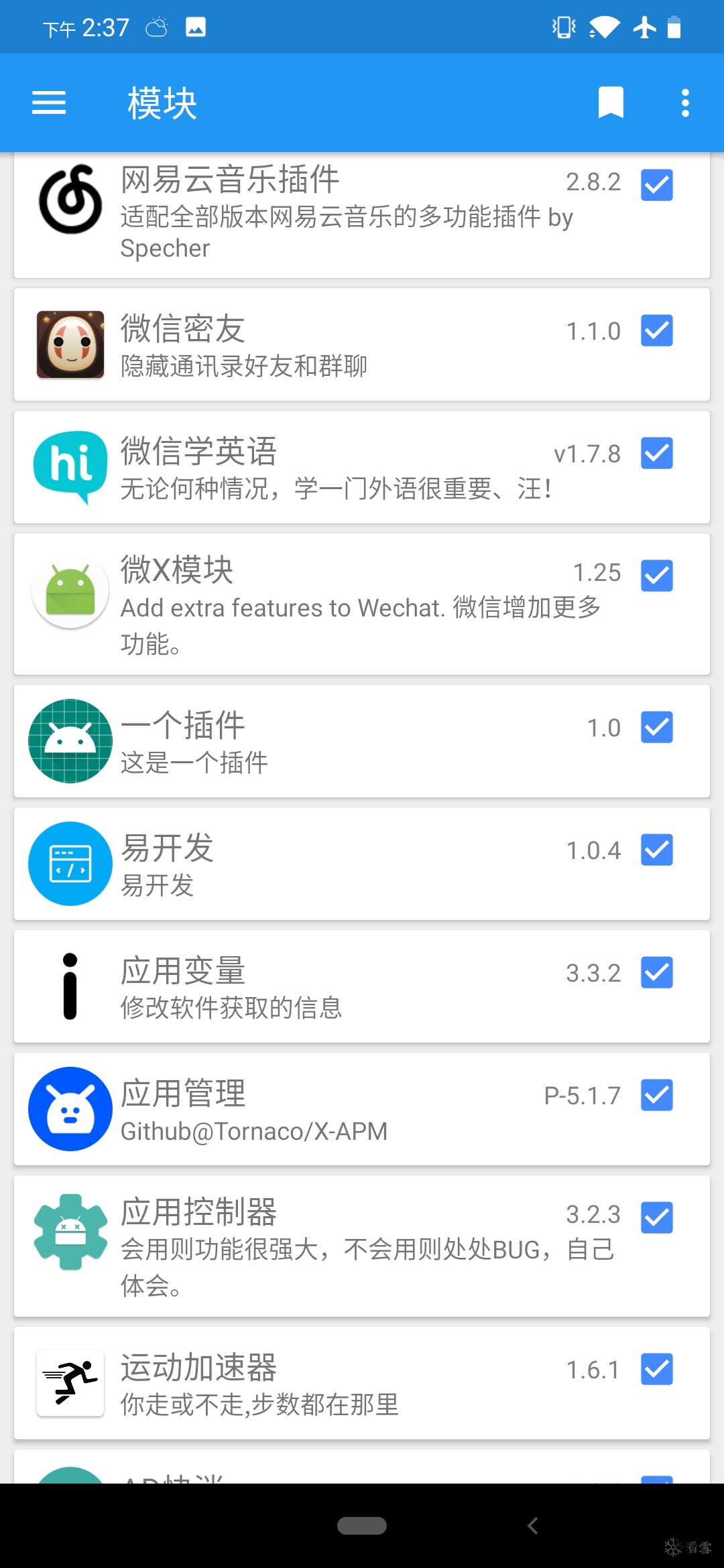Toggle the 易开发 module checkbox
The height and width of the screenshot is (1568, 724).
(657, 850)
